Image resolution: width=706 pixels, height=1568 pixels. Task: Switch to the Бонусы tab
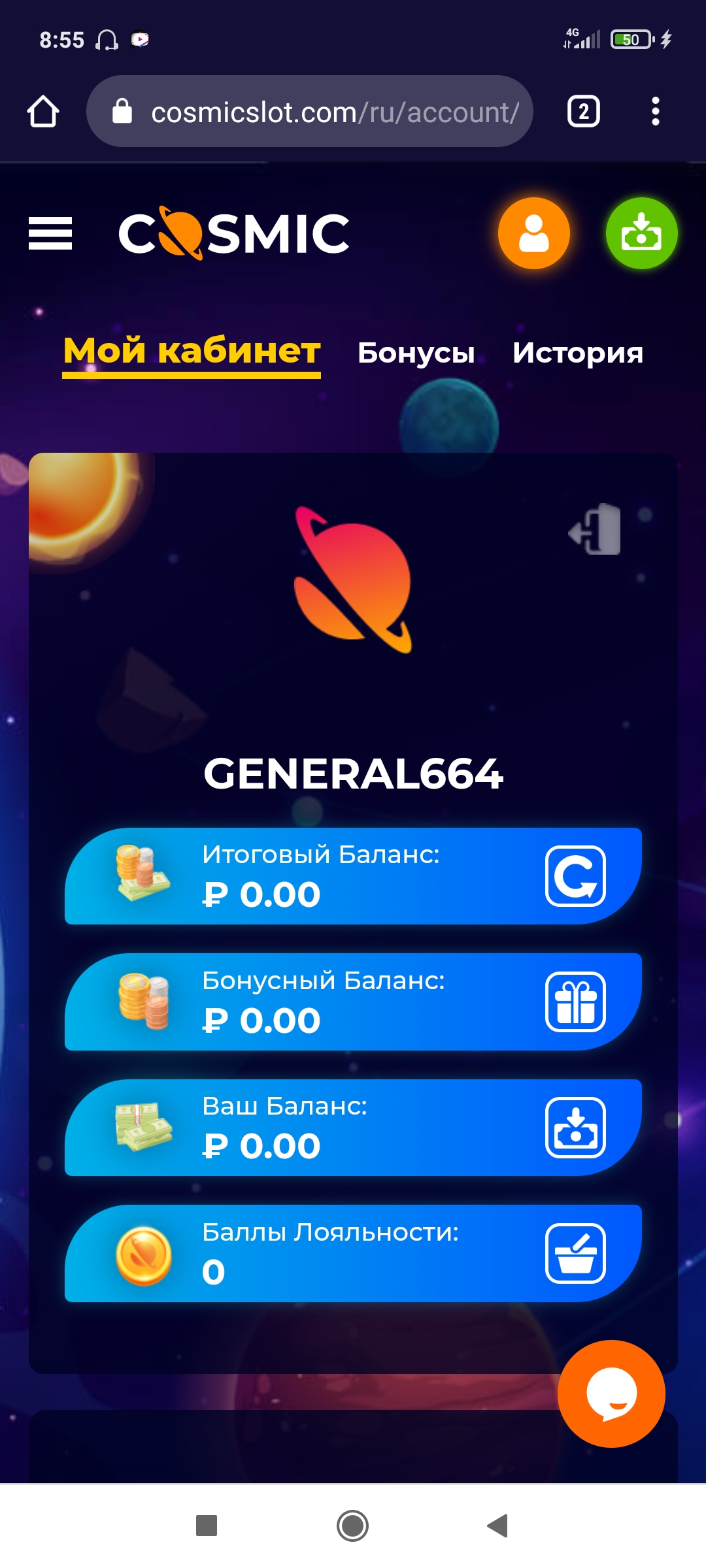coord(416,353)
